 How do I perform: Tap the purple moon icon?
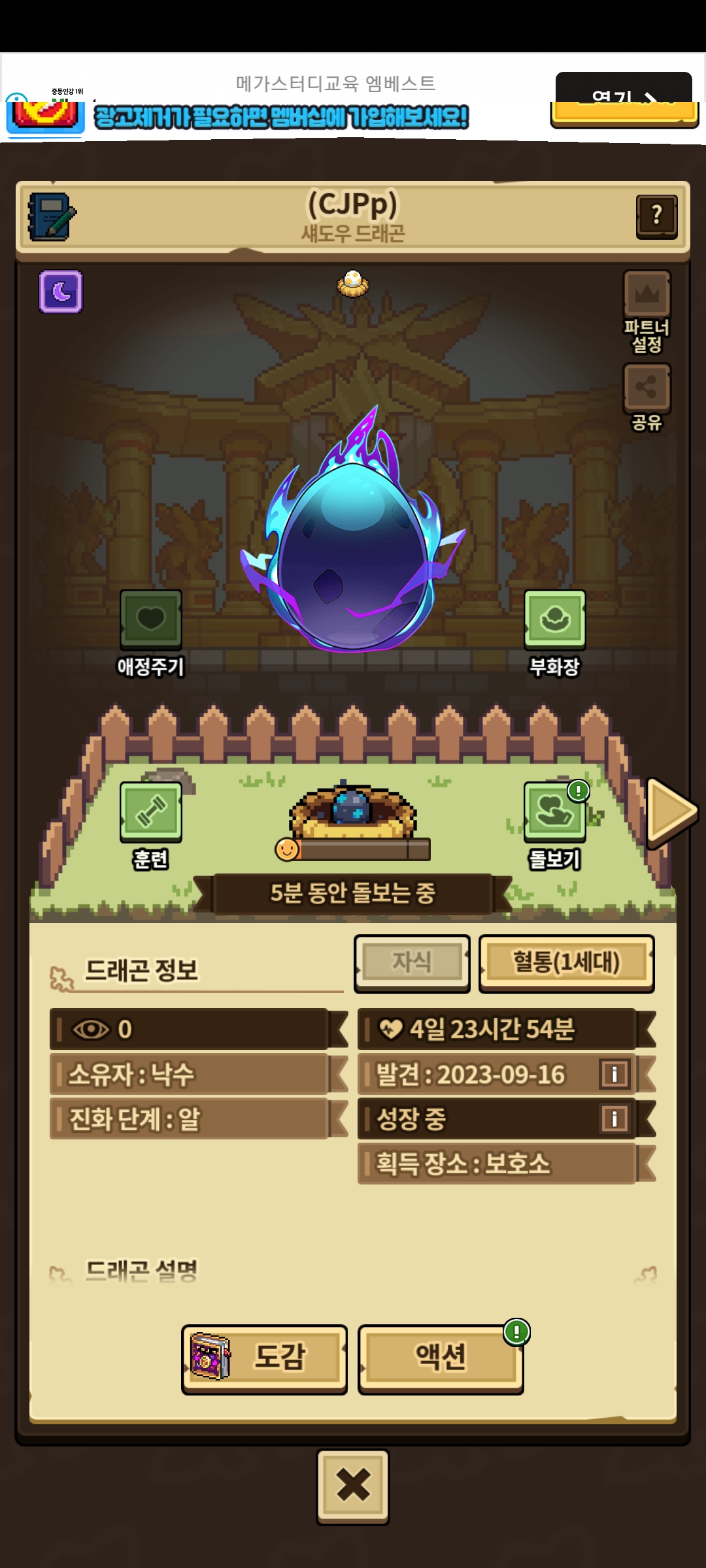click(x=61, y=291)
